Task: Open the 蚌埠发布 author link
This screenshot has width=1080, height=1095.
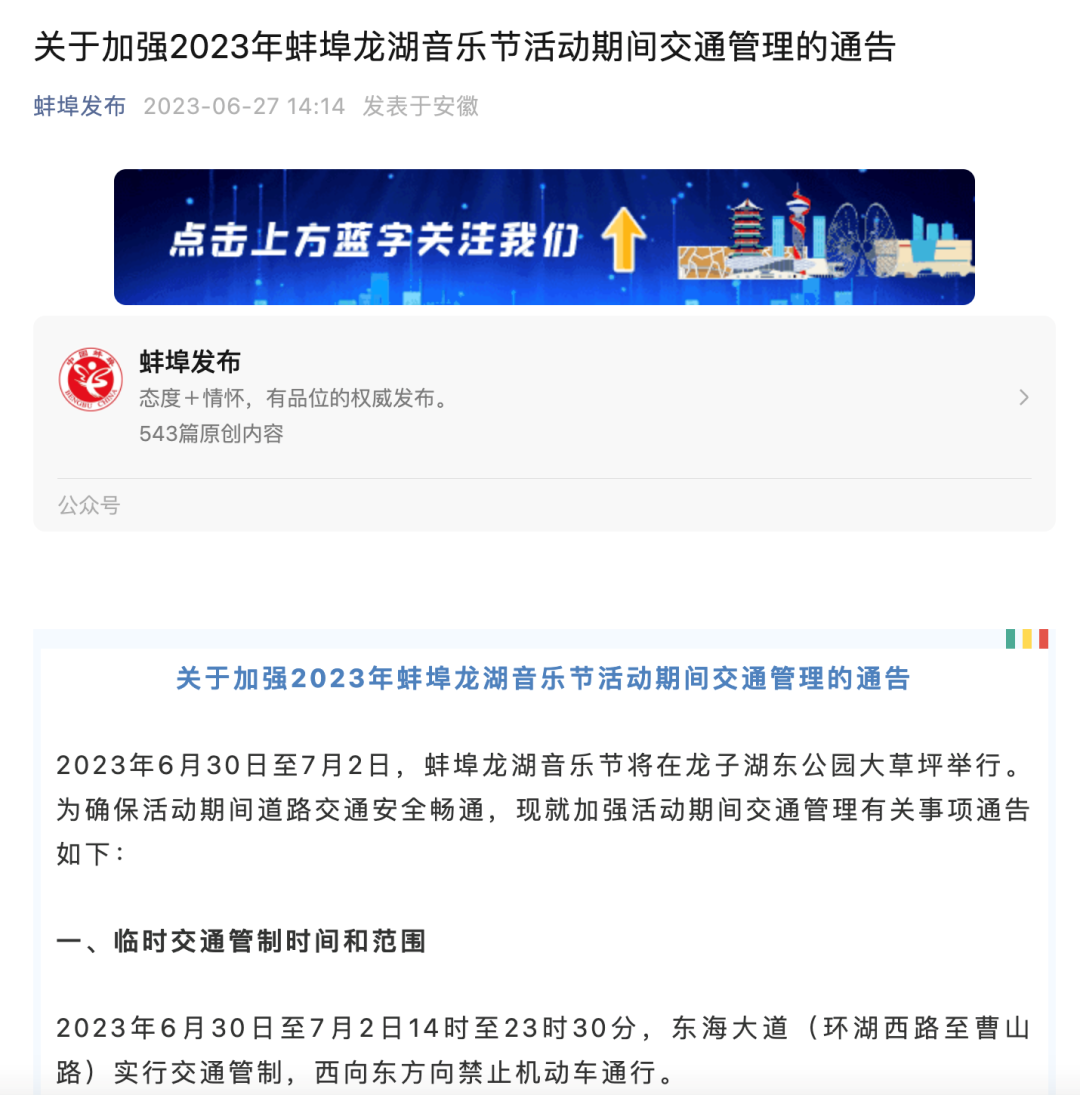Action: pos(79,106)
